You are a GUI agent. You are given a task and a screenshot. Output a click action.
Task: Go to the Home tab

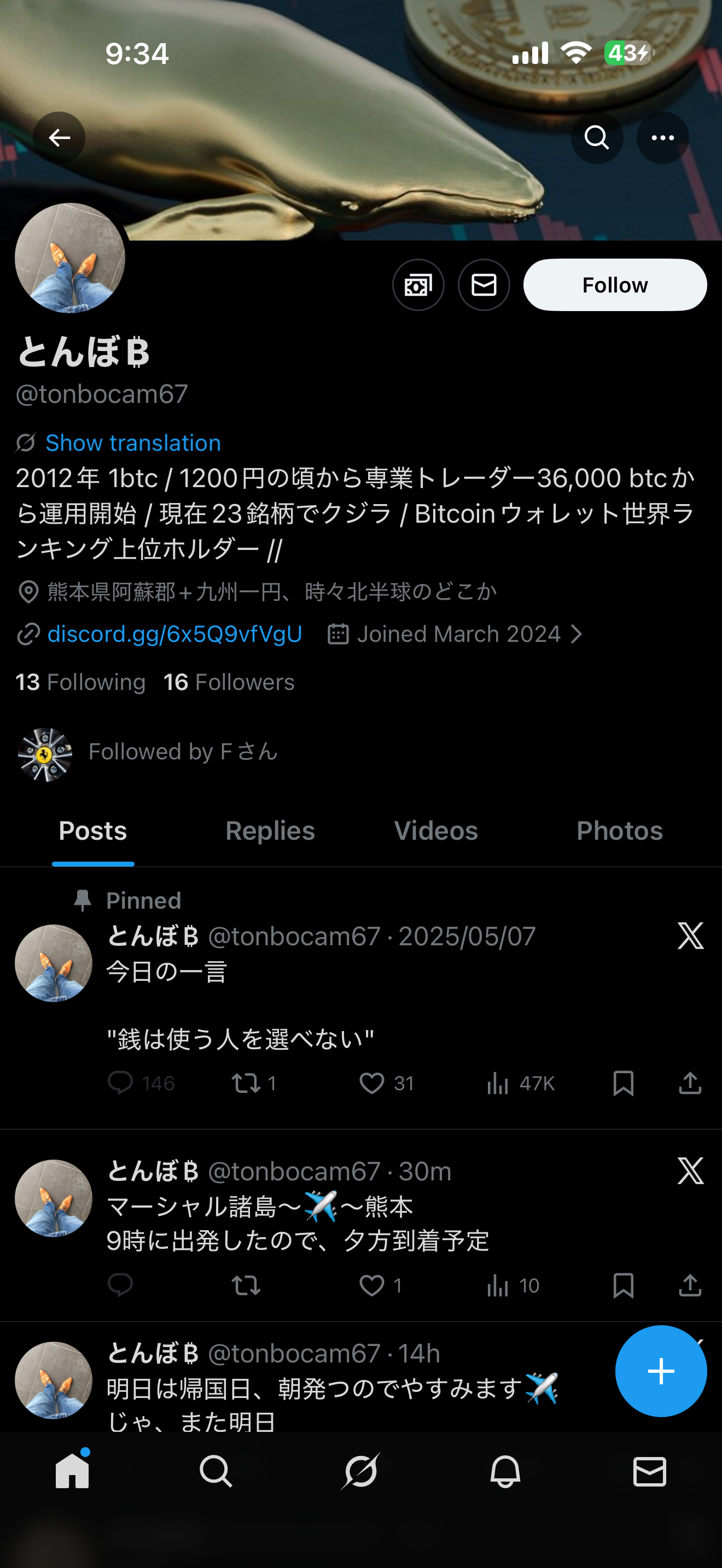[x=72, y=1472]
